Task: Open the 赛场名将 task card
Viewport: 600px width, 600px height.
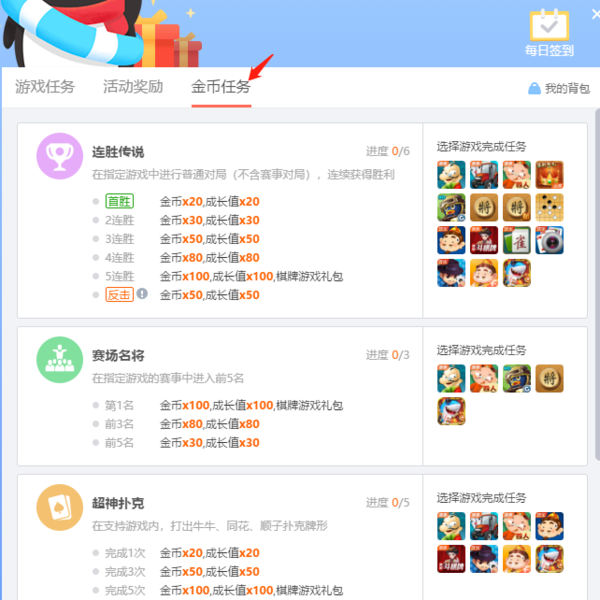Action: click(118, 355)
